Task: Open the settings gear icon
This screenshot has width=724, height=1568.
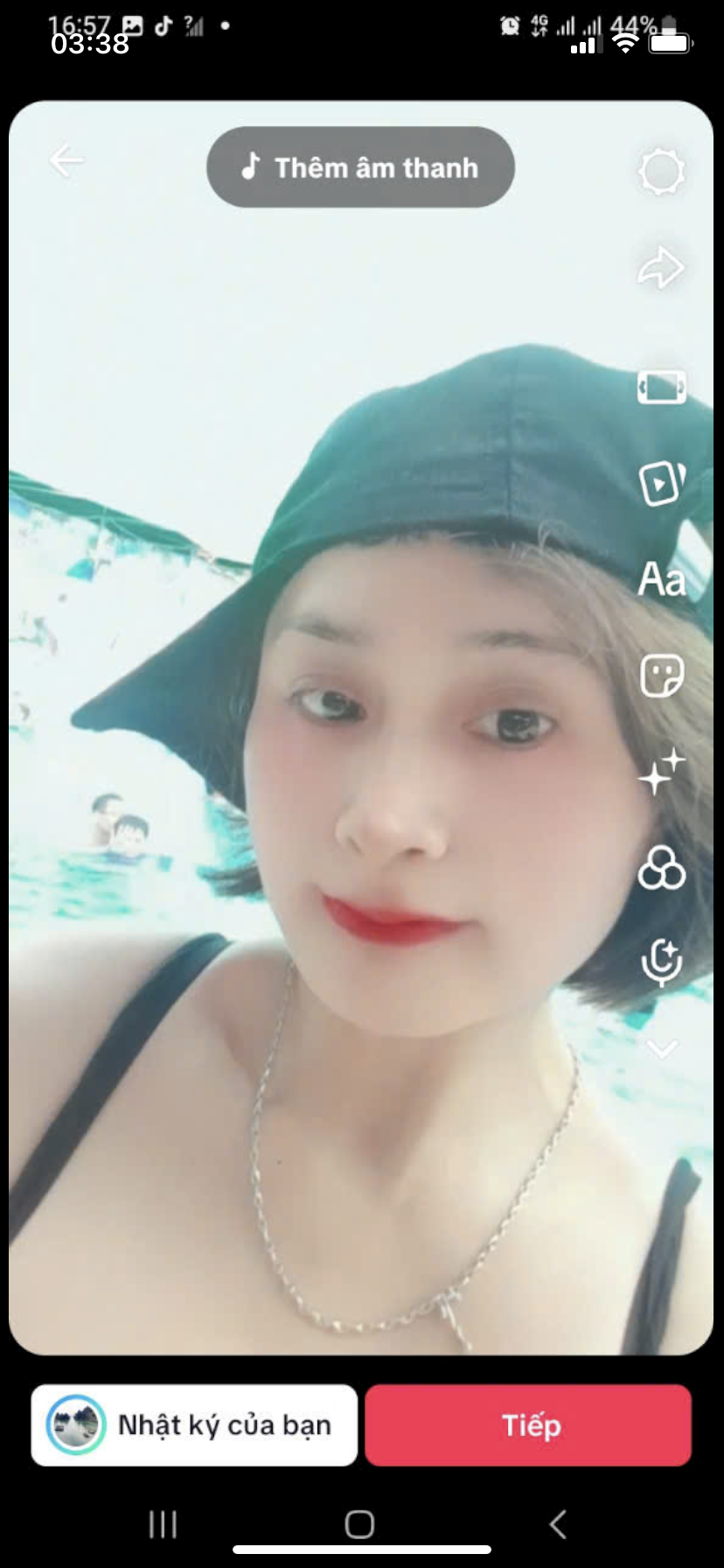Action: [x=661, y=171]
